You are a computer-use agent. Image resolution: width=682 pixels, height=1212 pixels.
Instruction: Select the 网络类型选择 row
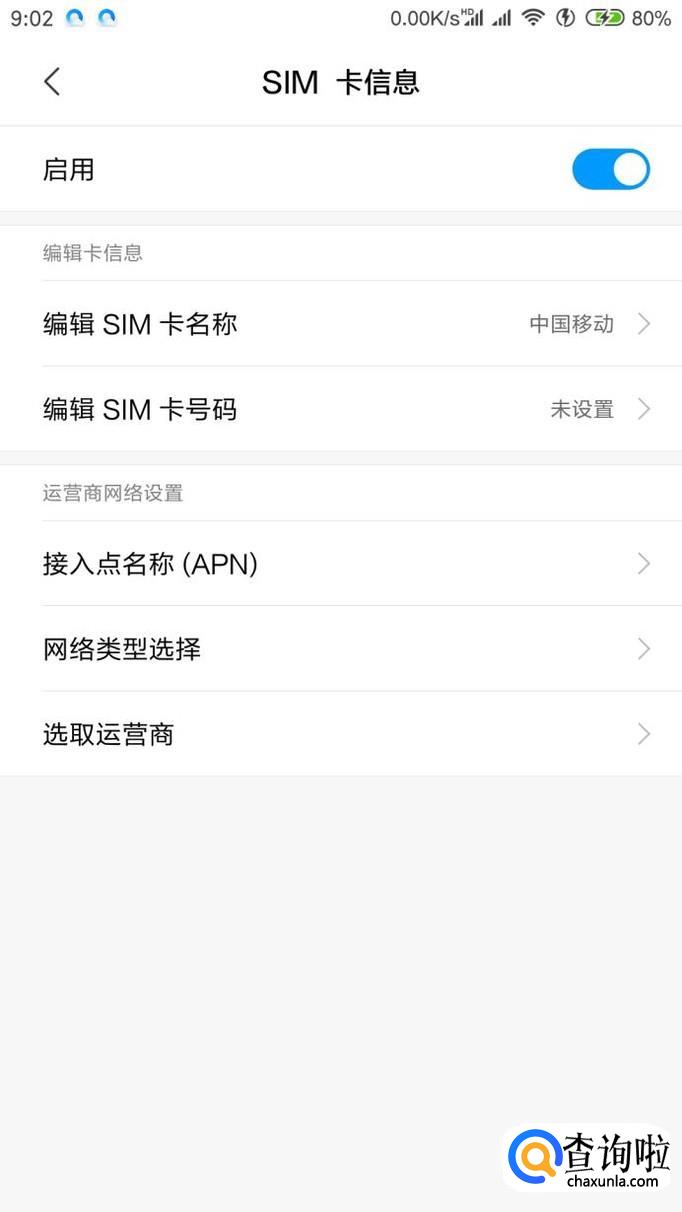click(340, 649)
